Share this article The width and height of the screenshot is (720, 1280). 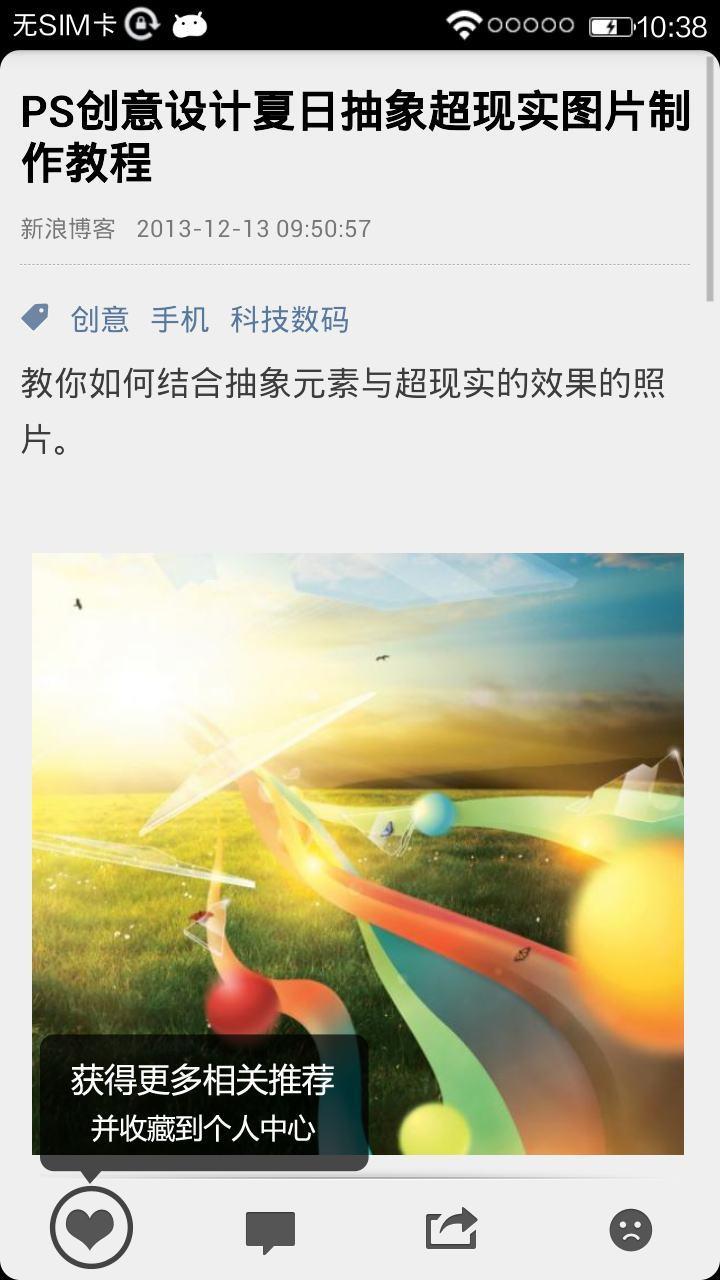451,1229
